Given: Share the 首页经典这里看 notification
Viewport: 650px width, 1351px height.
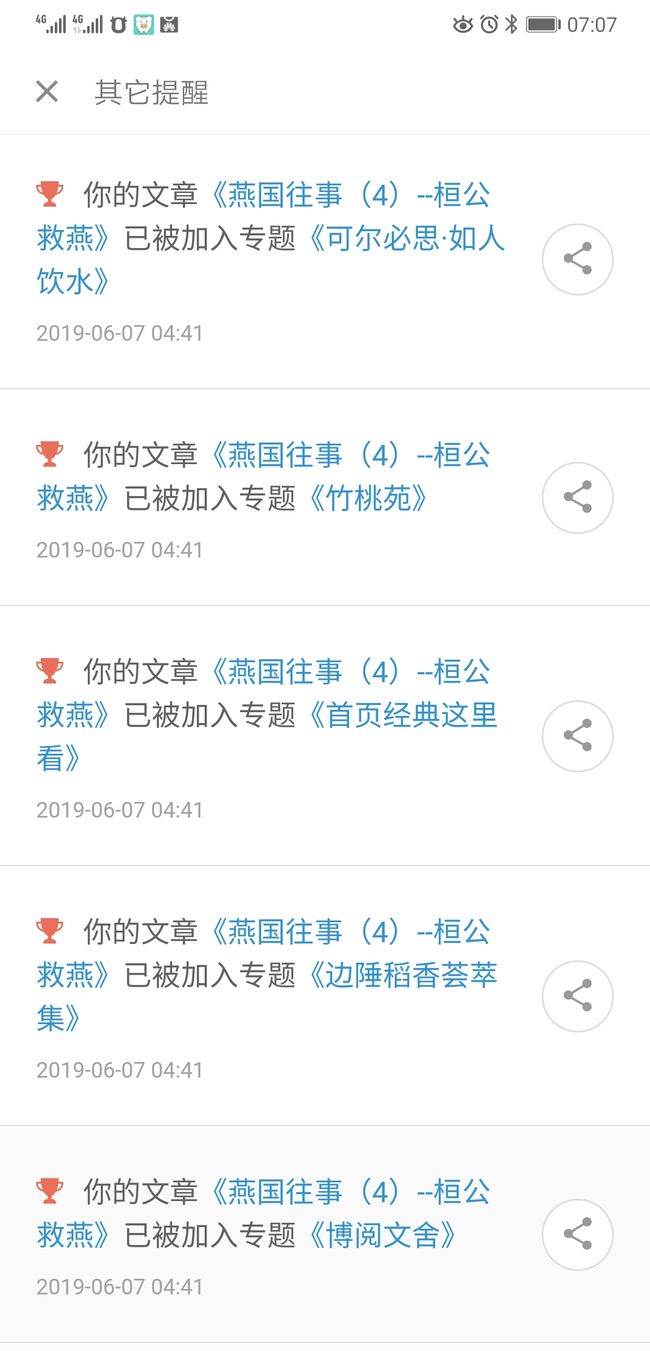Looking at the screenshot, I should point(577,736).
